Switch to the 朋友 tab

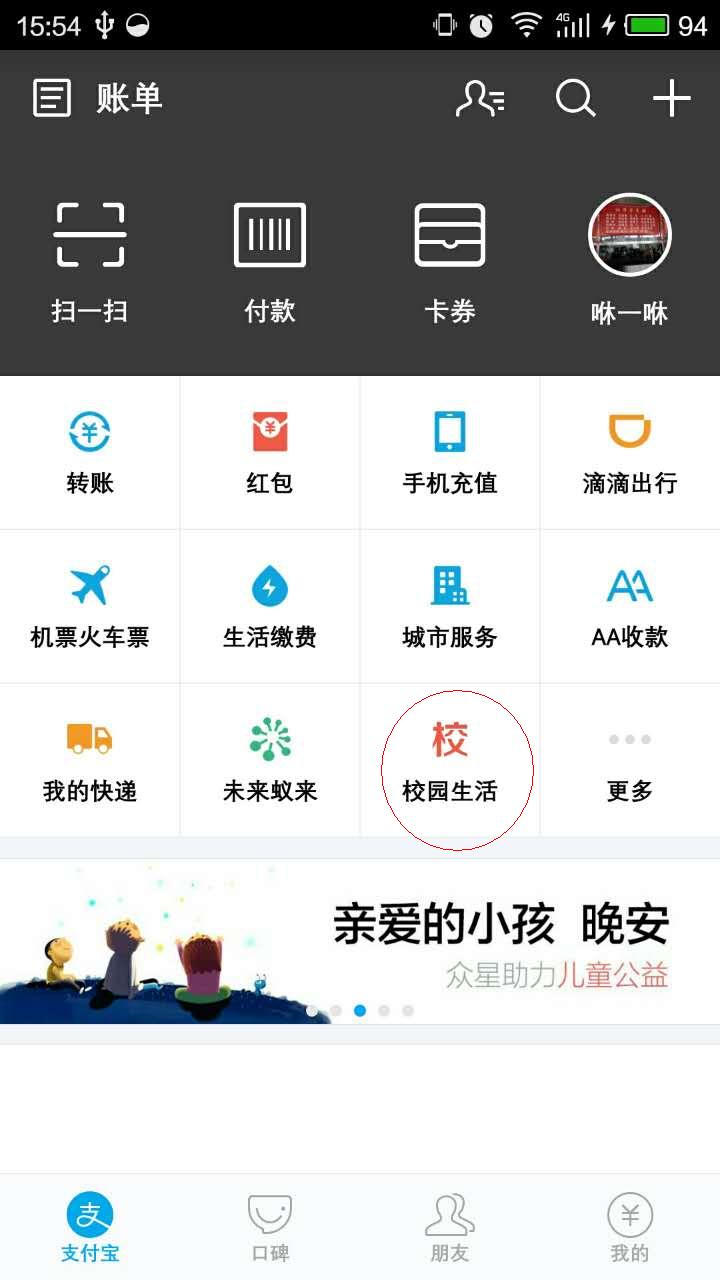pos(450,1227)
